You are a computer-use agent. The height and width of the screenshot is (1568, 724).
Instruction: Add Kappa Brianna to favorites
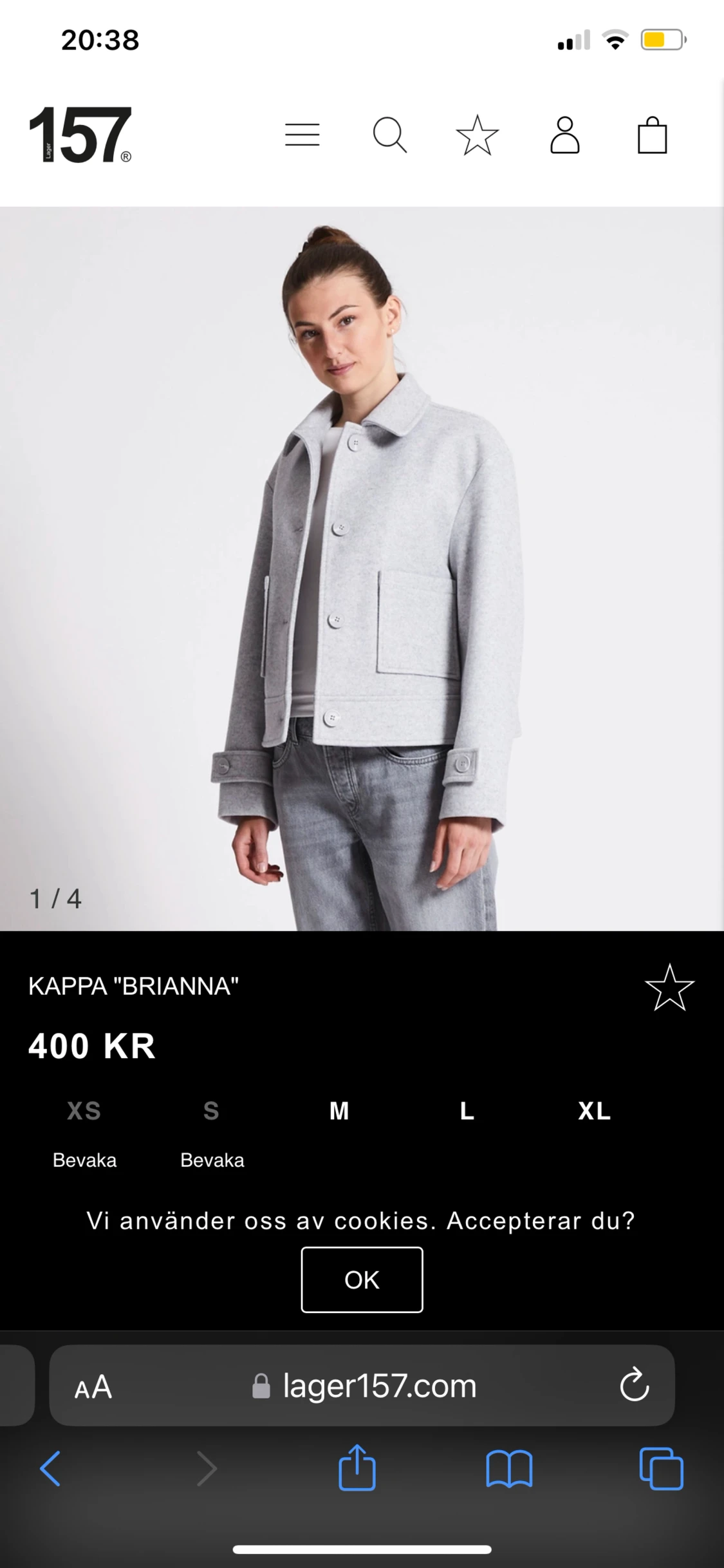(x=669, y=988)
